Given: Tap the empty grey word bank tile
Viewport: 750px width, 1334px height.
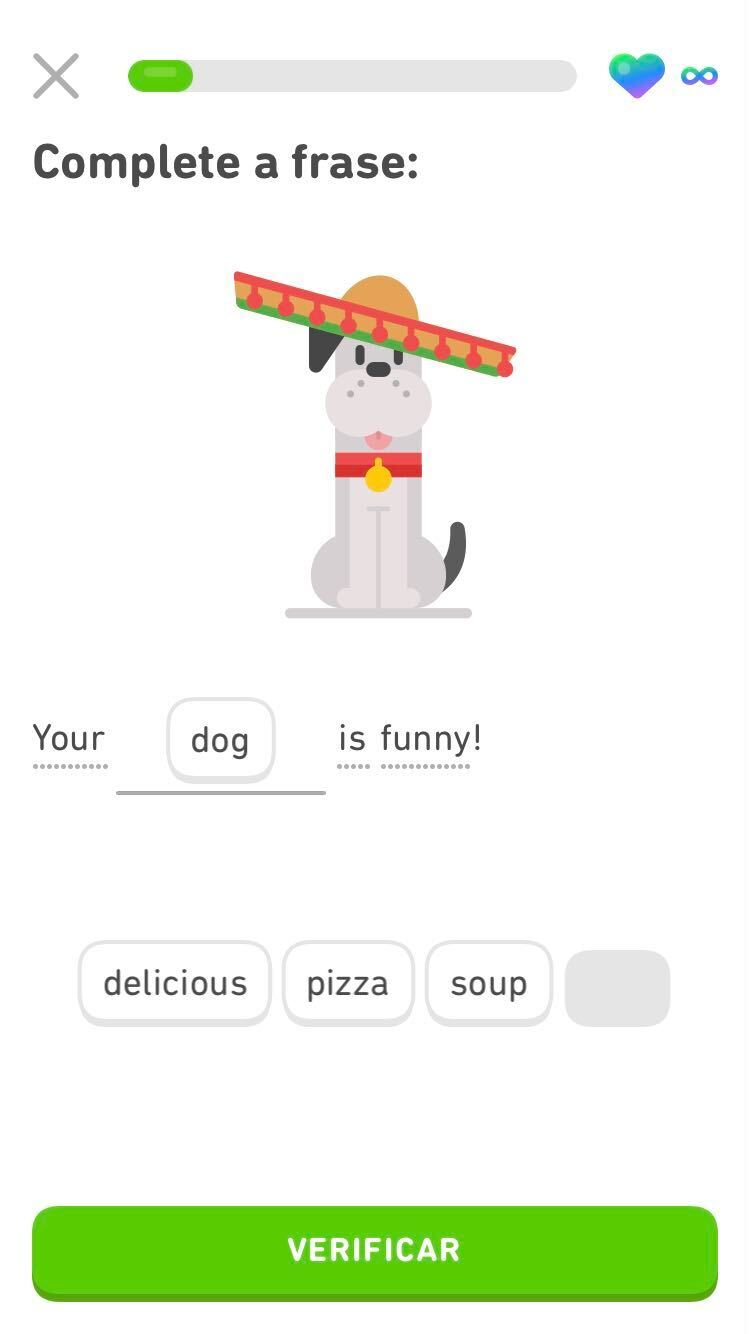Looking at the screenshot, I should (x=617, y=987).
